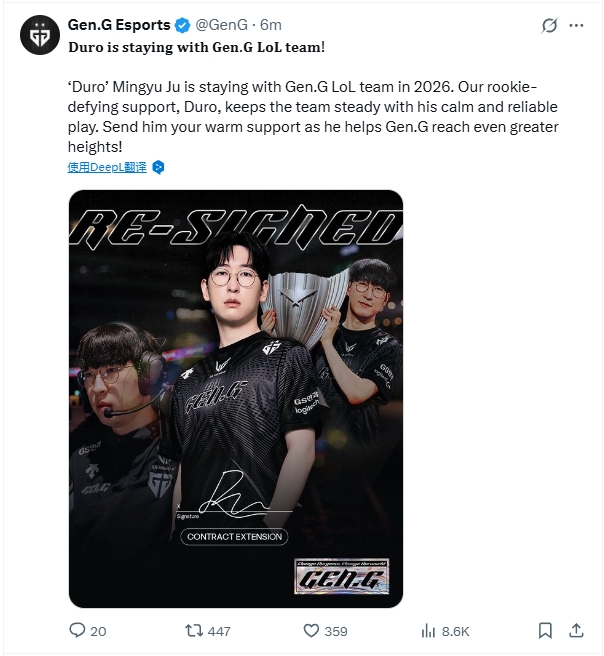Viewport: 604px width, 656px height.
Task: Translate post using DeepL link
Action: 107,167
